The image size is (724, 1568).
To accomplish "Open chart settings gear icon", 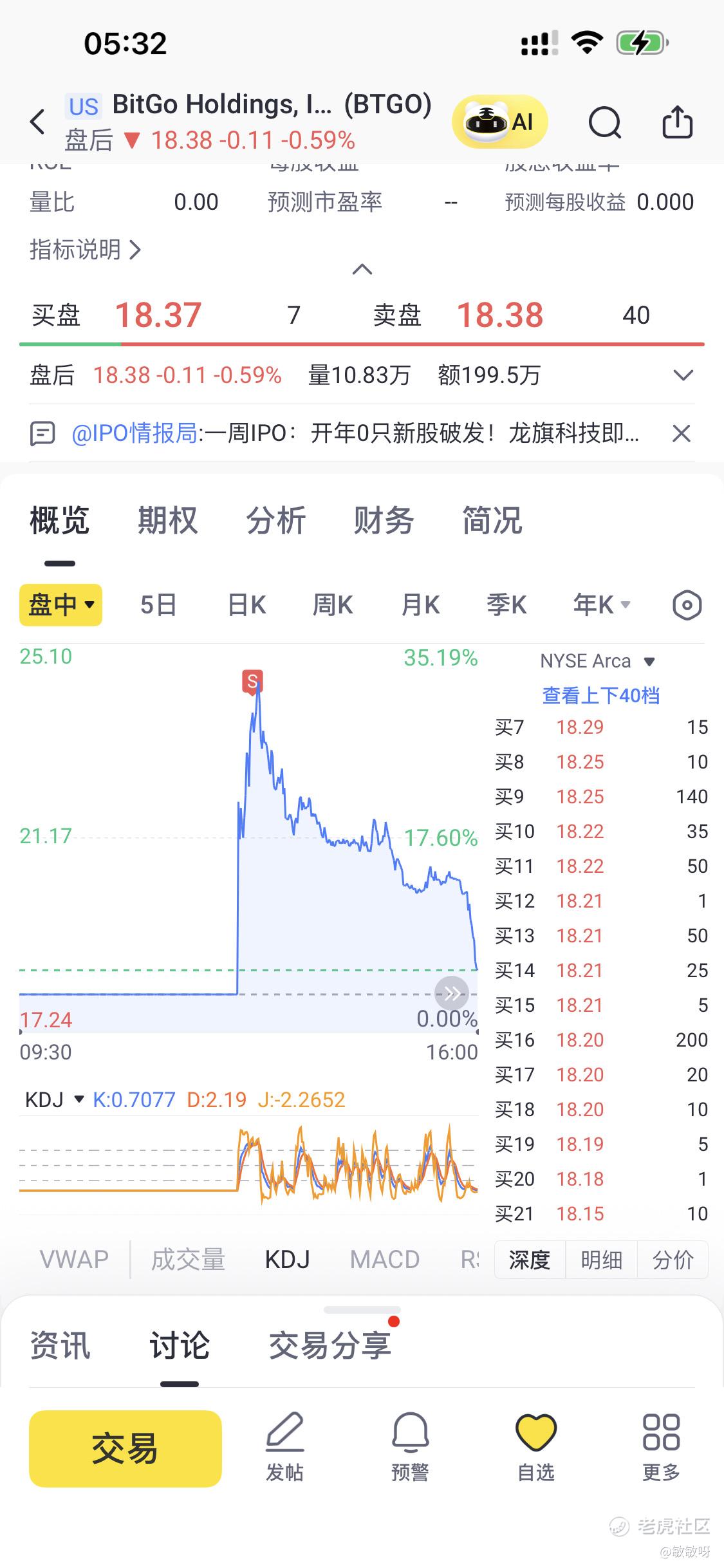I will 687,605.
